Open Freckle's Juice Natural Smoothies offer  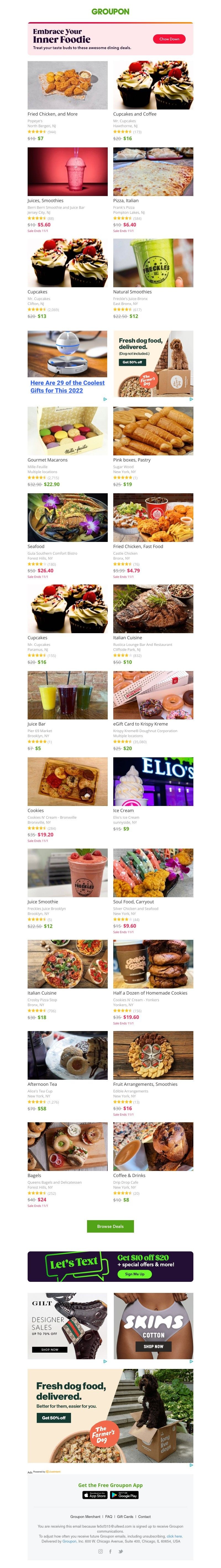point(153,263)
